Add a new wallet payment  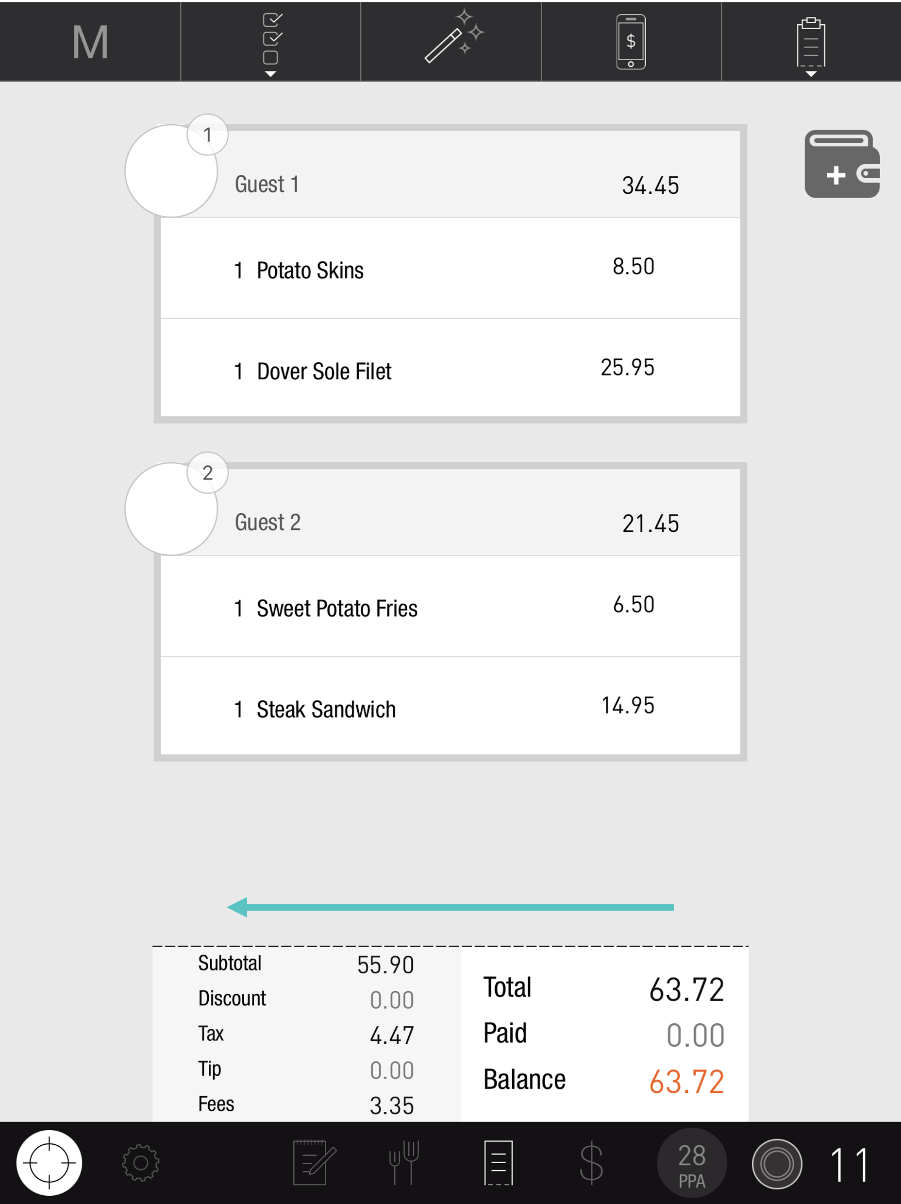click(x=842, y=164)
